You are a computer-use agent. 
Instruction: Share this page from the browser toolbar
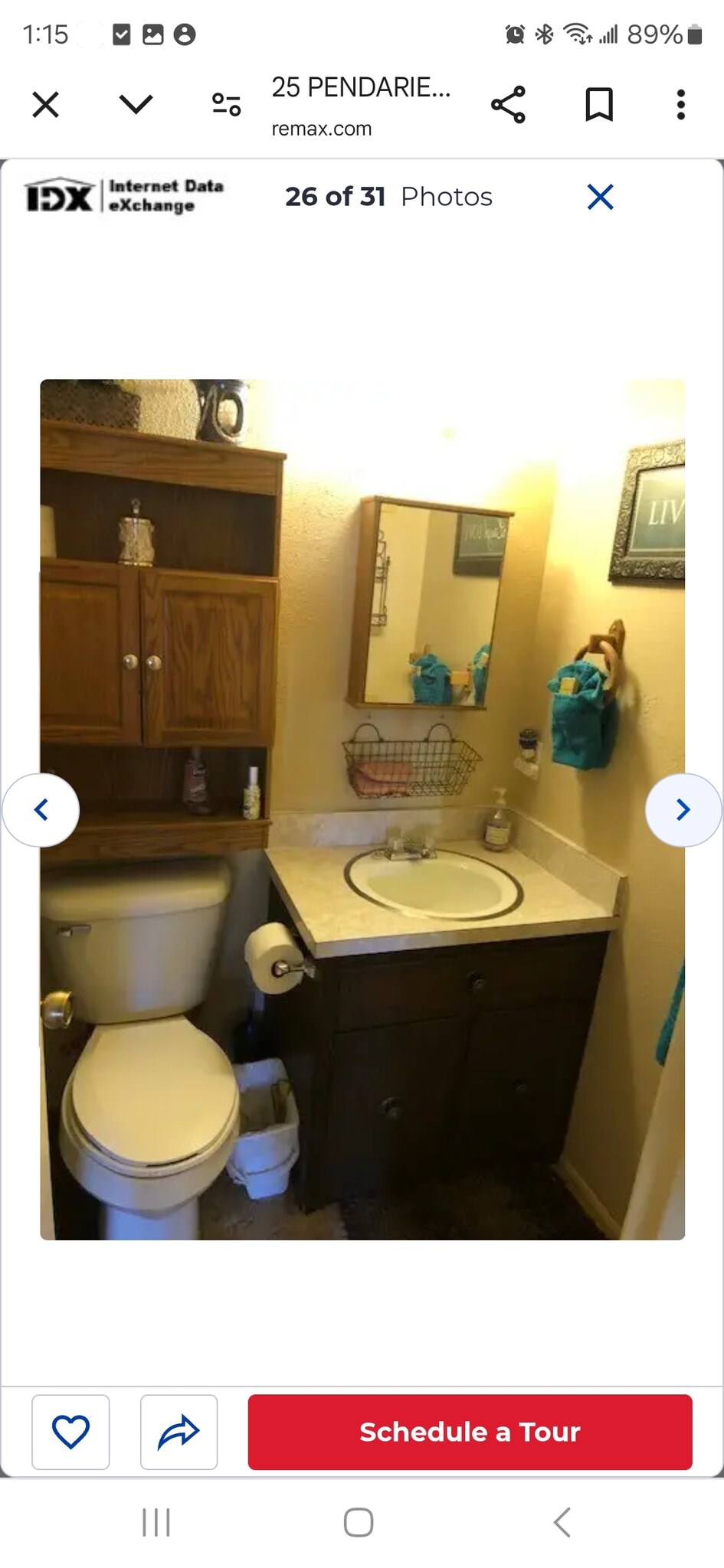click(x=508, y=104)
